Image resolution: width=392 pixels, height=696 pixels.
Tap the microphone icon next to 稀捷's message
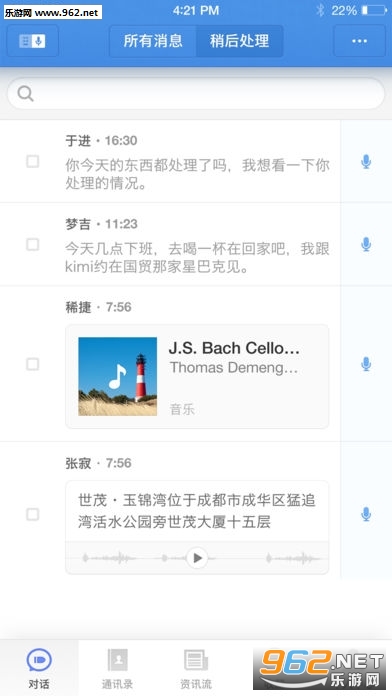click(x=366, y=364)
